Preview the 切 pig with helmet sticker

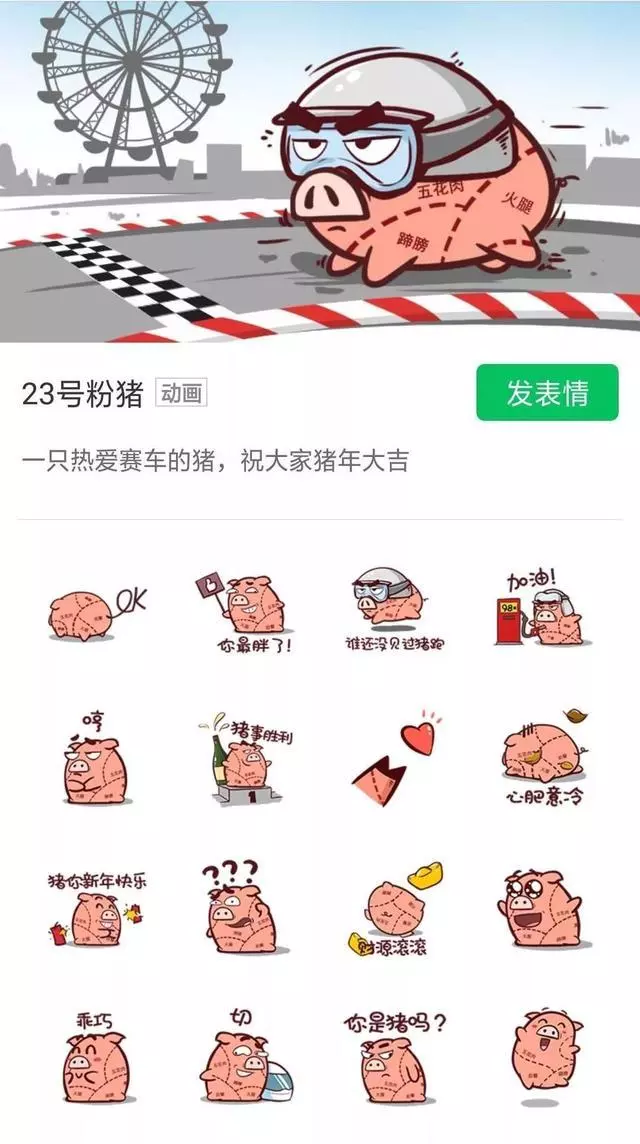tap(245, 1055)
